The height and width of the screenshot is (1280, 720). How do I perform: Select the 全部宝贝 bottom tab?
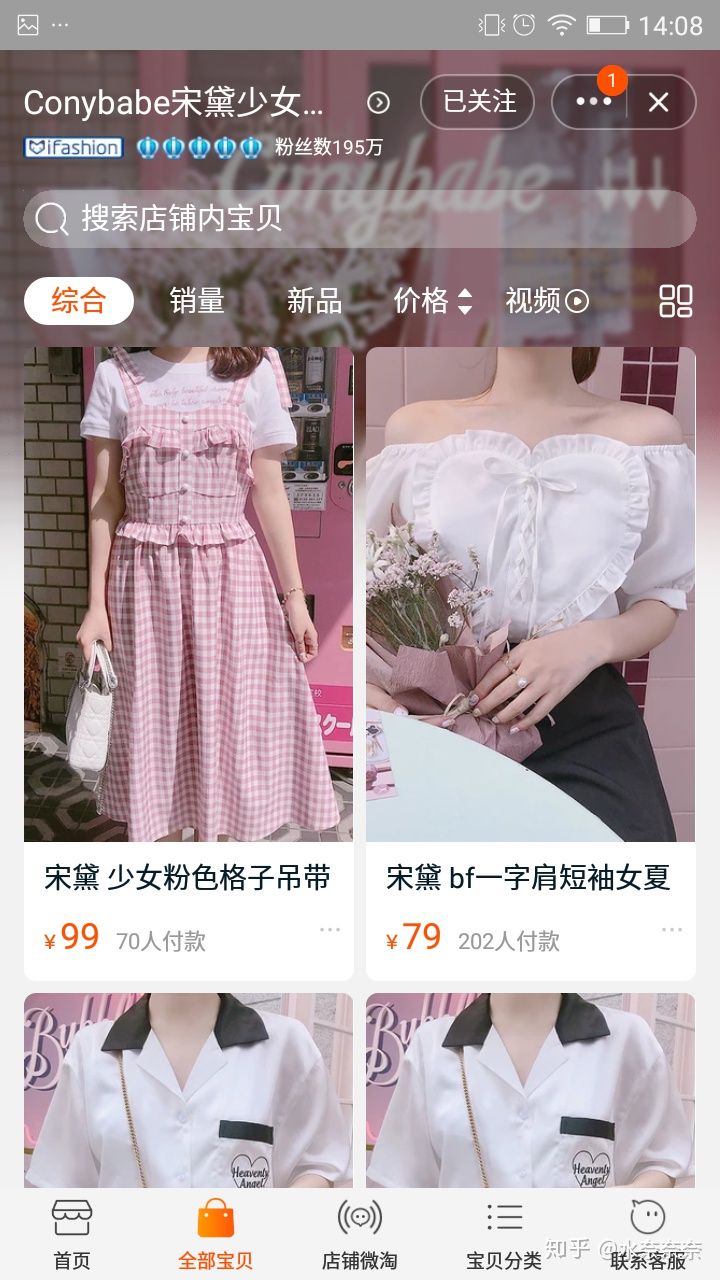click(216, 1234)
